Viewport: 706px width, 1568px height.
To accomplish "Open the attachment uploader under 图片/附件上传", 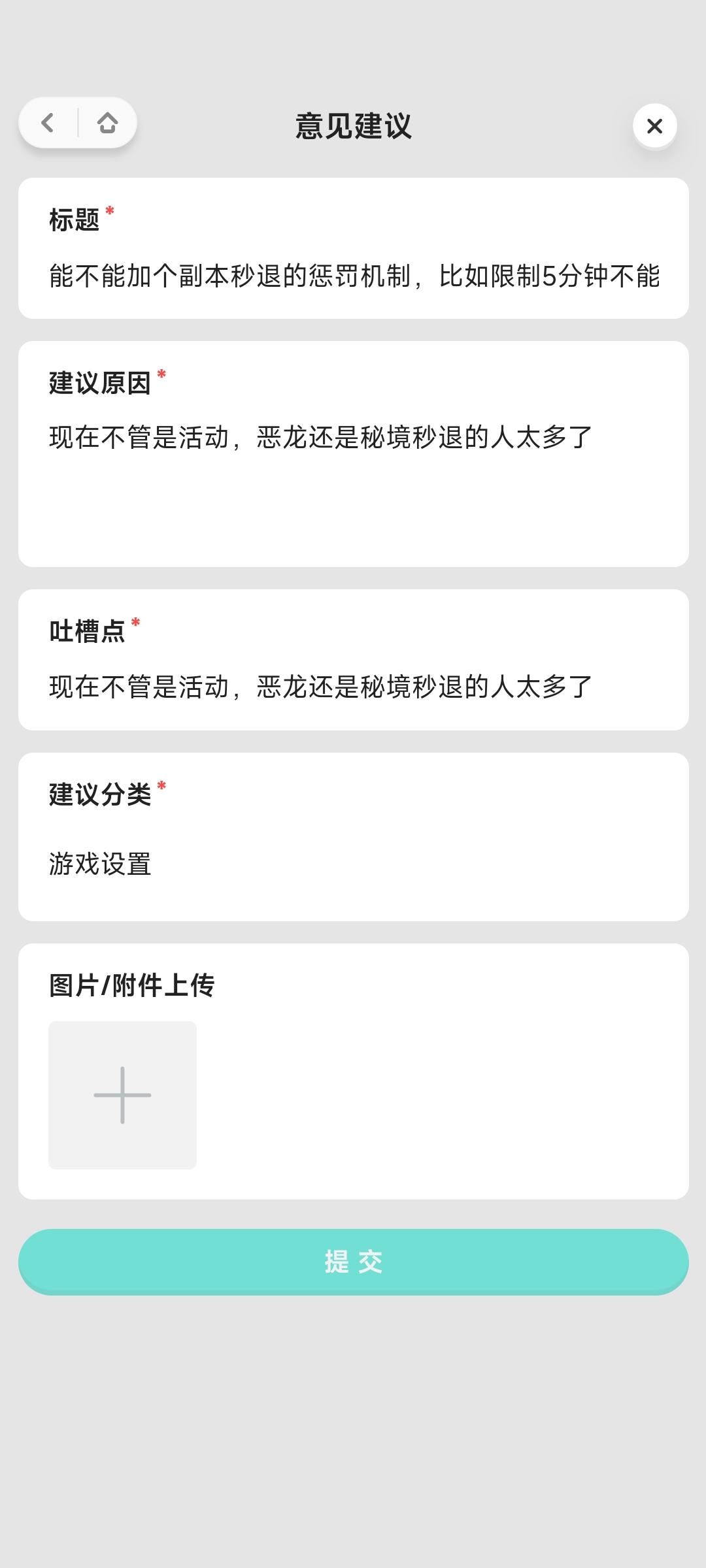I will click(x=122, y=1095).
